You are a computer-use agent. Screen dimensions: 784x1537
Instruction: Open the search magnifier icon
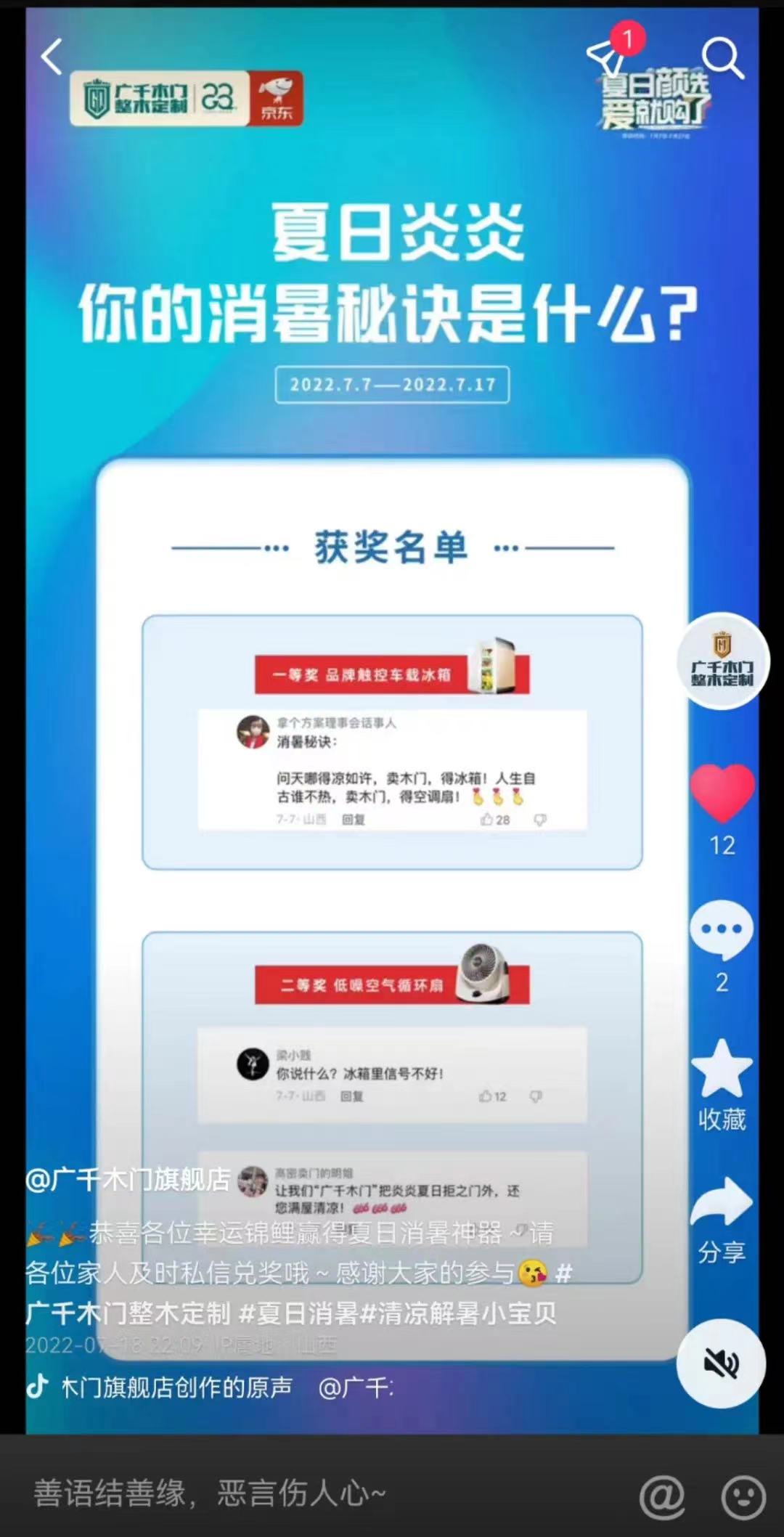click(722, 57)
